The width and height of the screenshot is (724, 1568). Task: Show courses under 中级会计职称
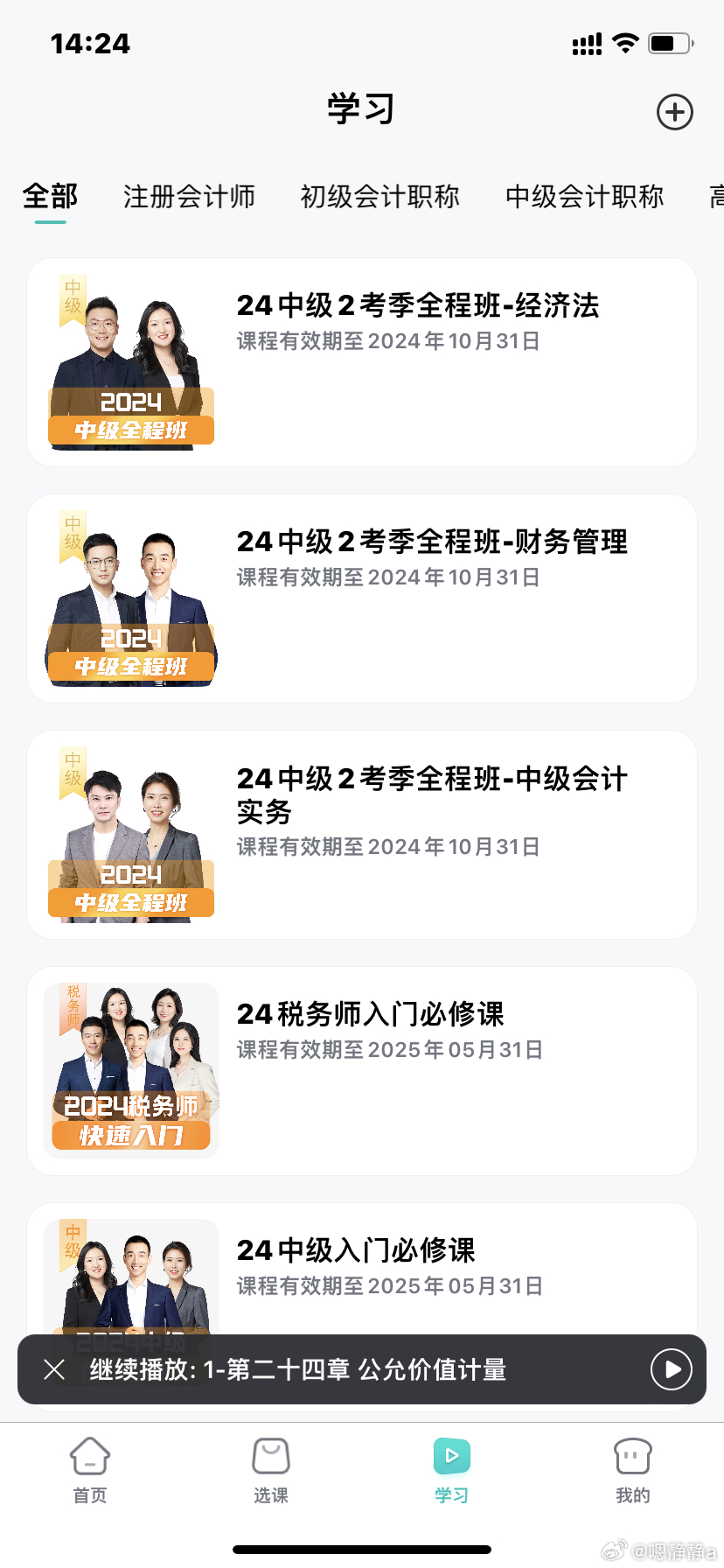coord(584,197)
